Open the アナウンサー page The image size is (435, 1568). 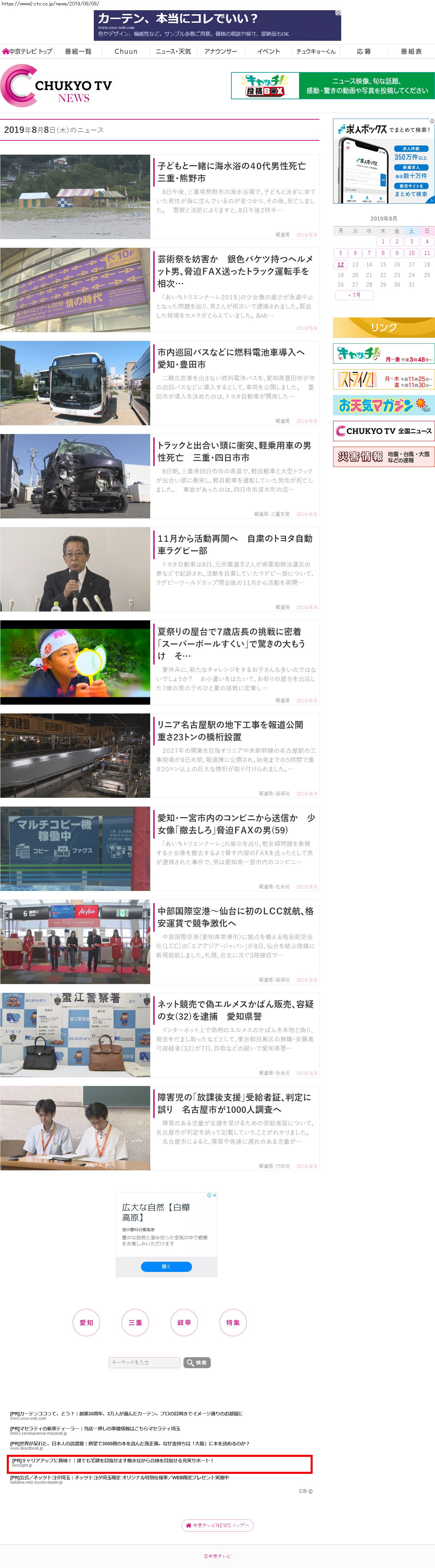click(221, 51)
